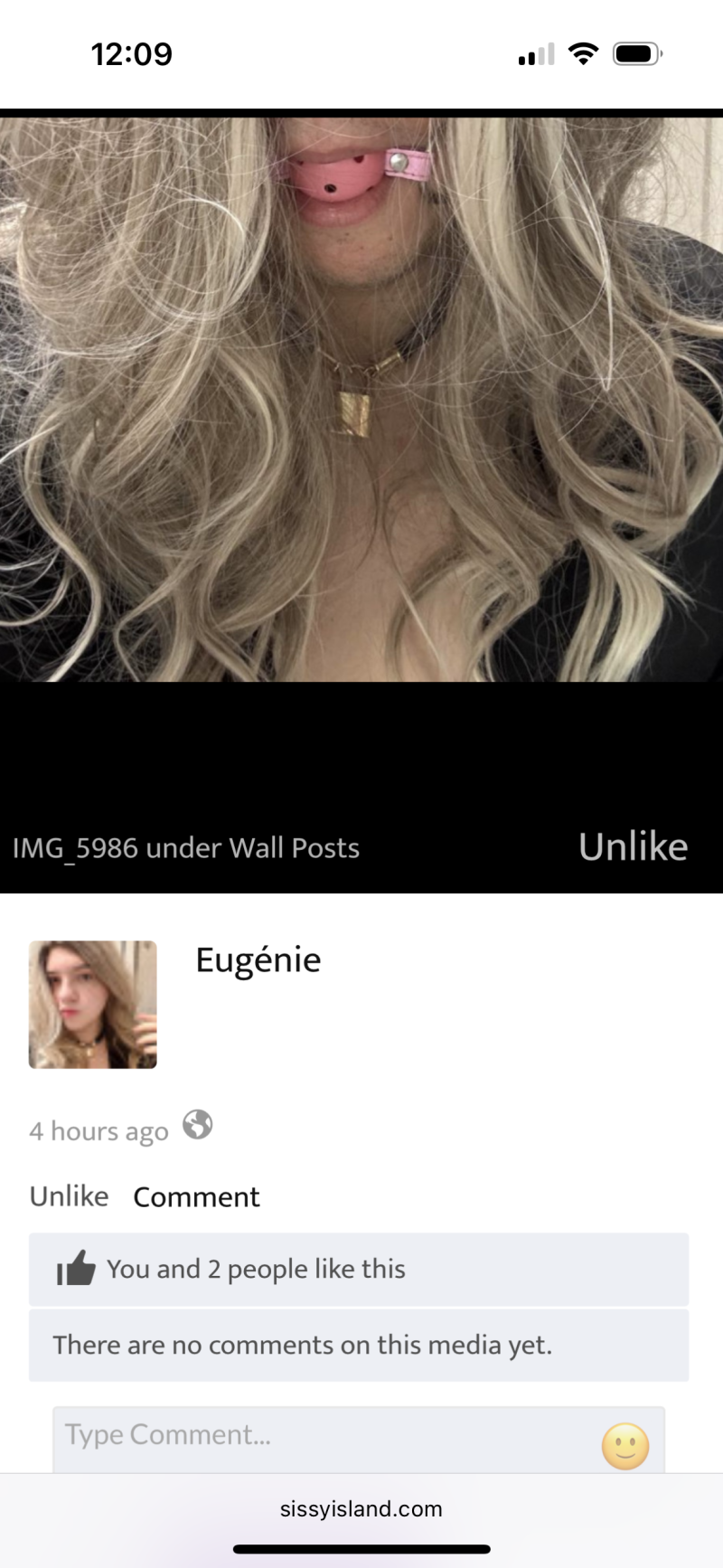Viewport: 723px width, 1568px height.
Task: Tap the sissyisland.com address bar
Action: tap(361, 1508)
